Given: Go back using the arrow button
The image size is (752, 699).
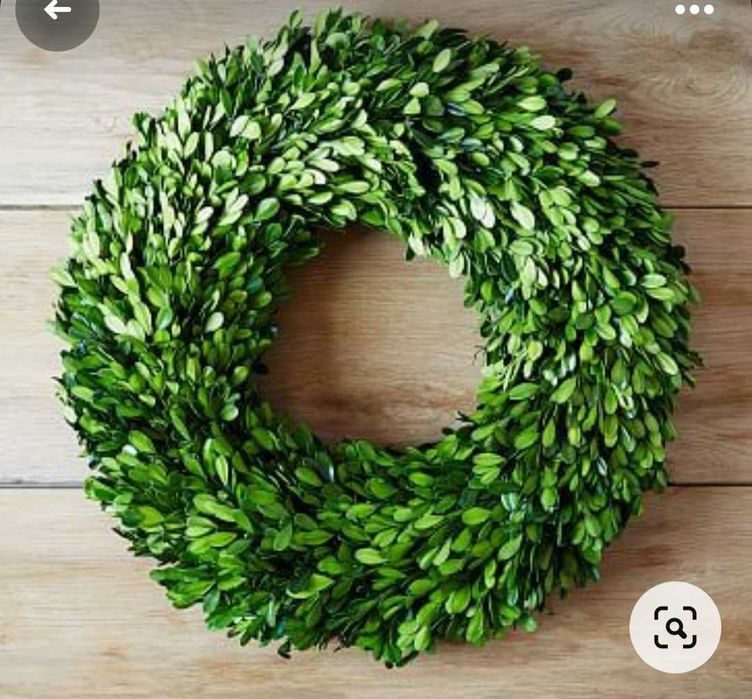Looking at the screenshot, I should pyautogui.click(x=57, y=11).
